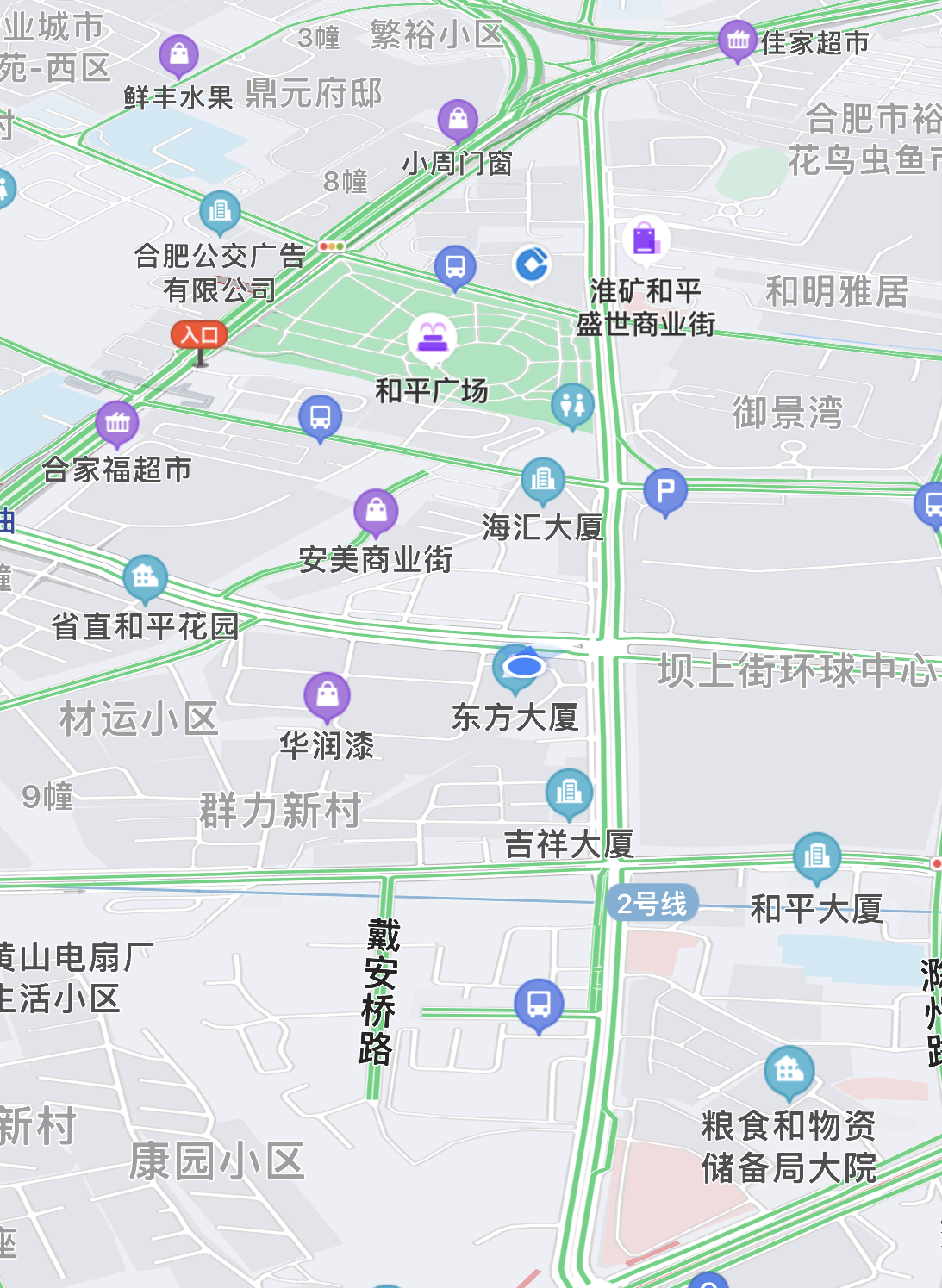The height and width of the screenshot is (1288, 942).
Task: Open the 吉祥大厦 building marker
Action: 569,791
